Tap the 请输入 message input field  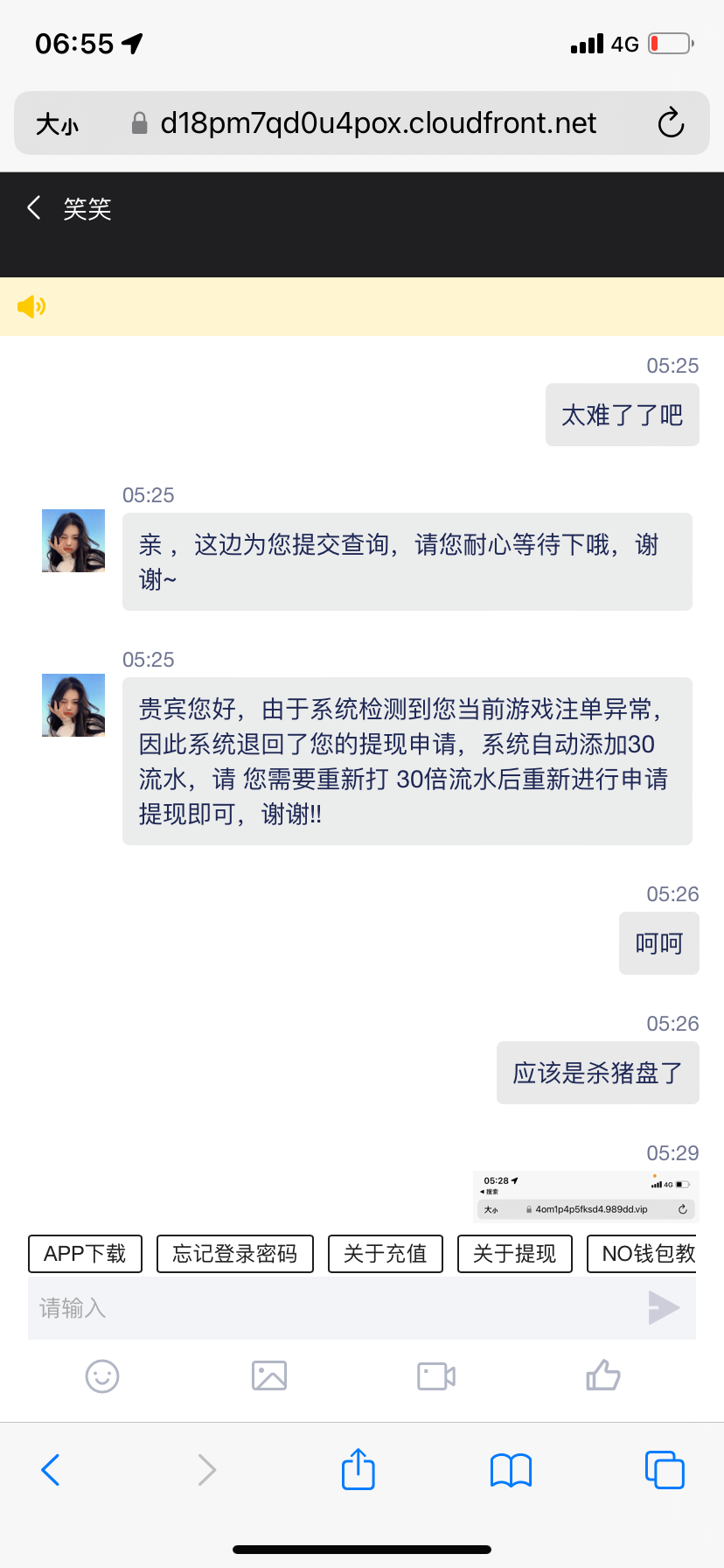pos(262,1307)
